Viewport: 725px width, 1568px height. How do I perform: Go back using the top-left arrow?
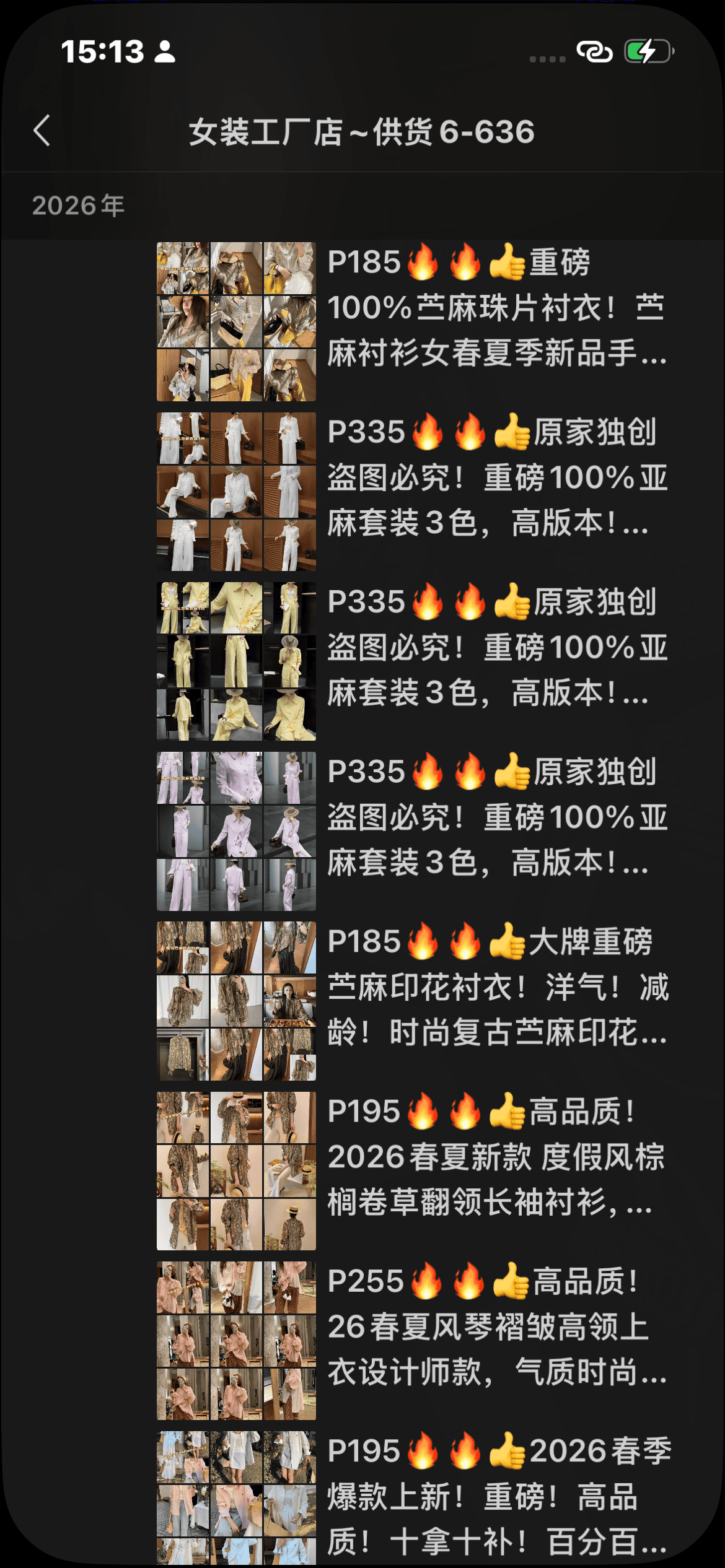point(42,131)
